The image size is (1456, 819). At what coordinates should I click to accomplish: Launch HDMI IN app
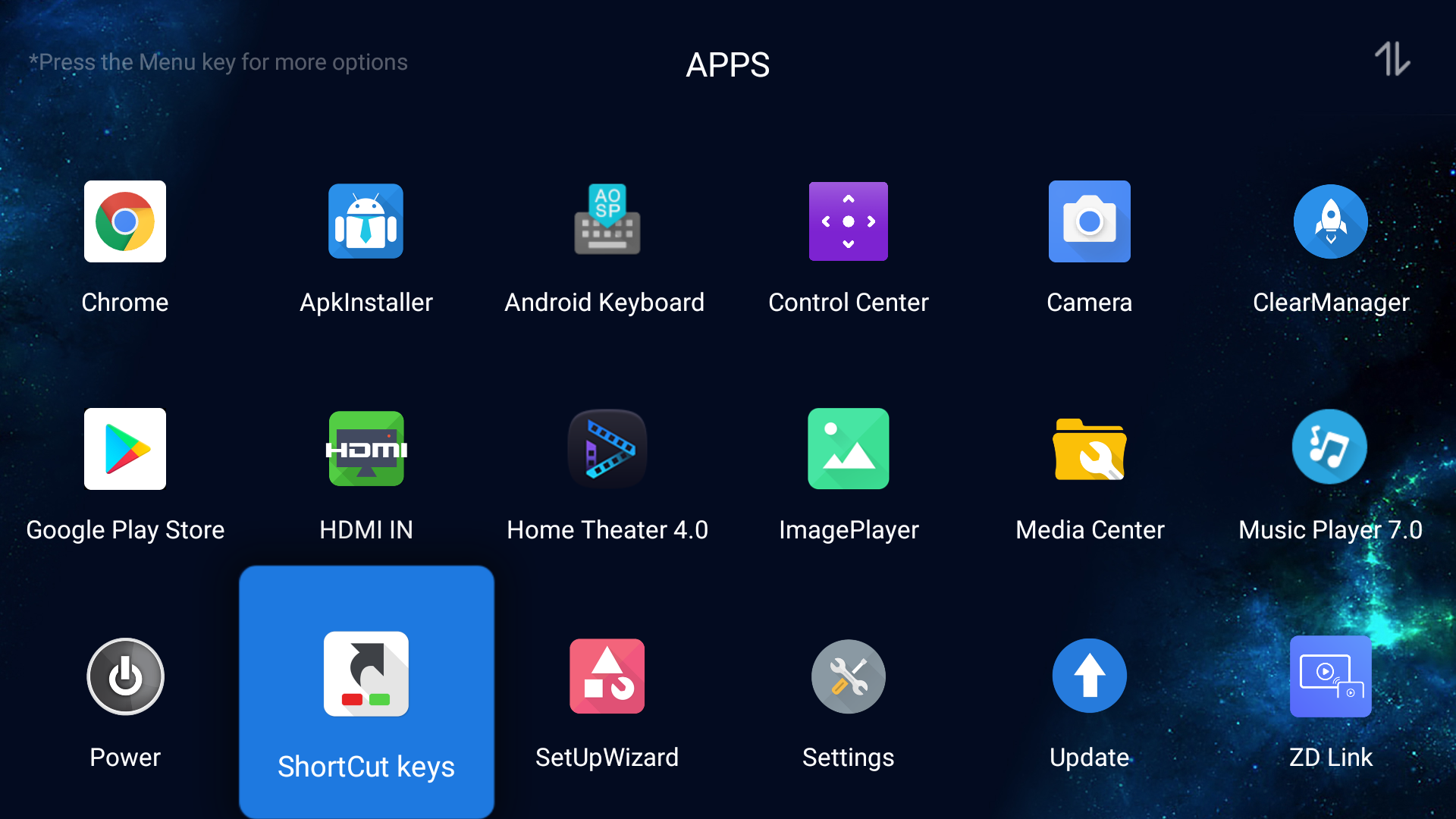[366, 449]
